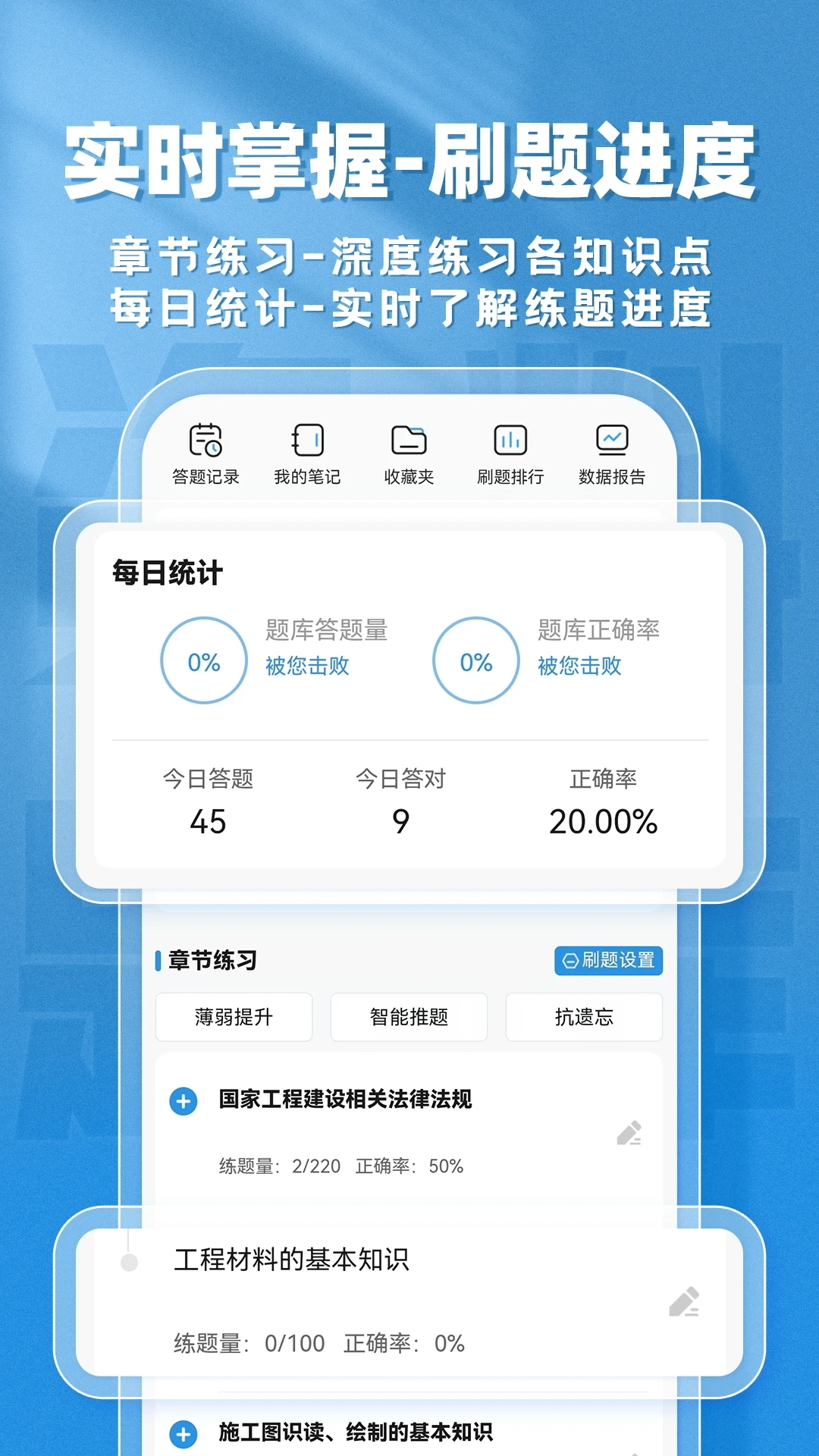Screen dimensions: 819x1456
Task: Switch to the 薄弱提升 tab
Action: tap(234, 1017)
